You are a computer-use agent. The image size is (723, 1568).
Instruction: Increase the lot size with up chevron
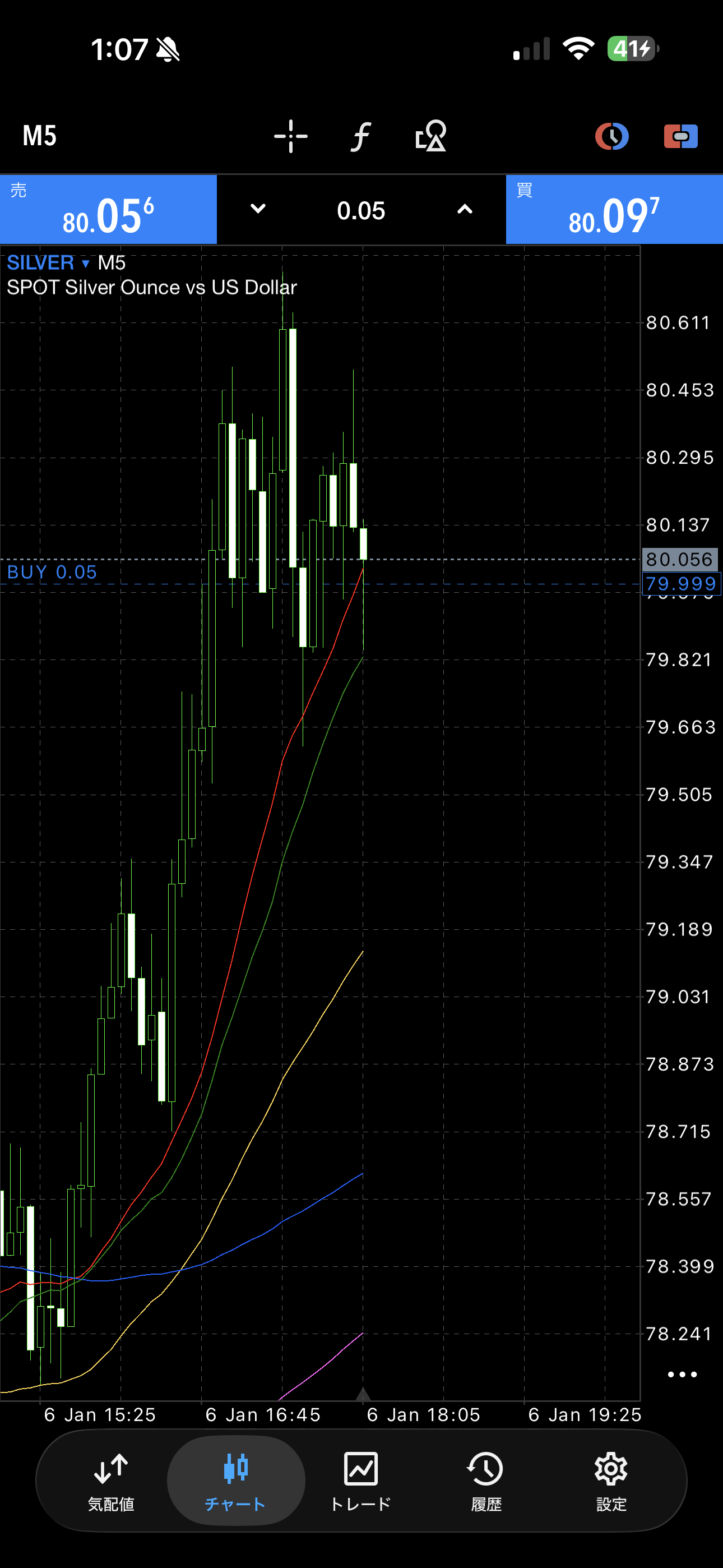[x=465, y=209]
